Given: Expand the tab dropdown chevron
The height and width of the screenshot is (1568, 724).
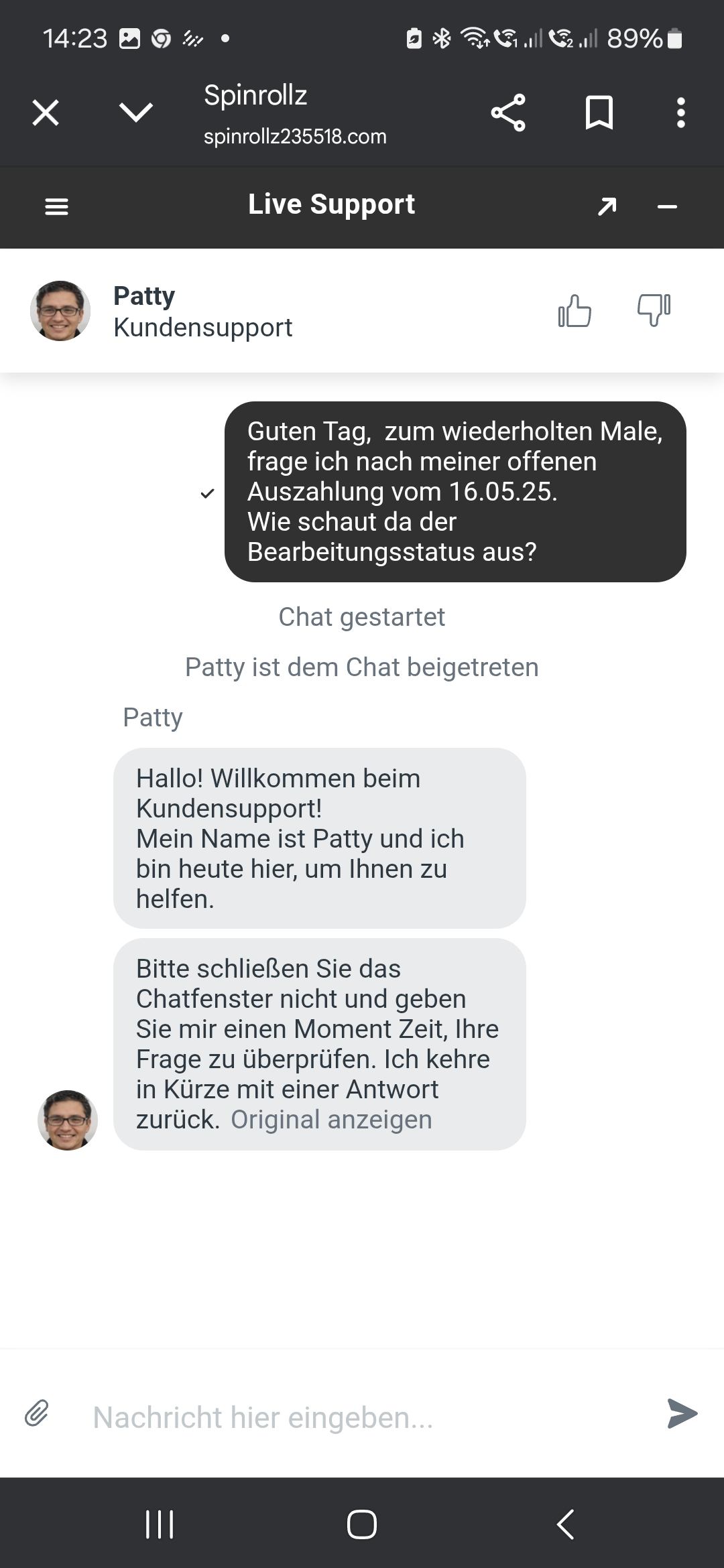Looking at the screenshot, I should 135,113.
